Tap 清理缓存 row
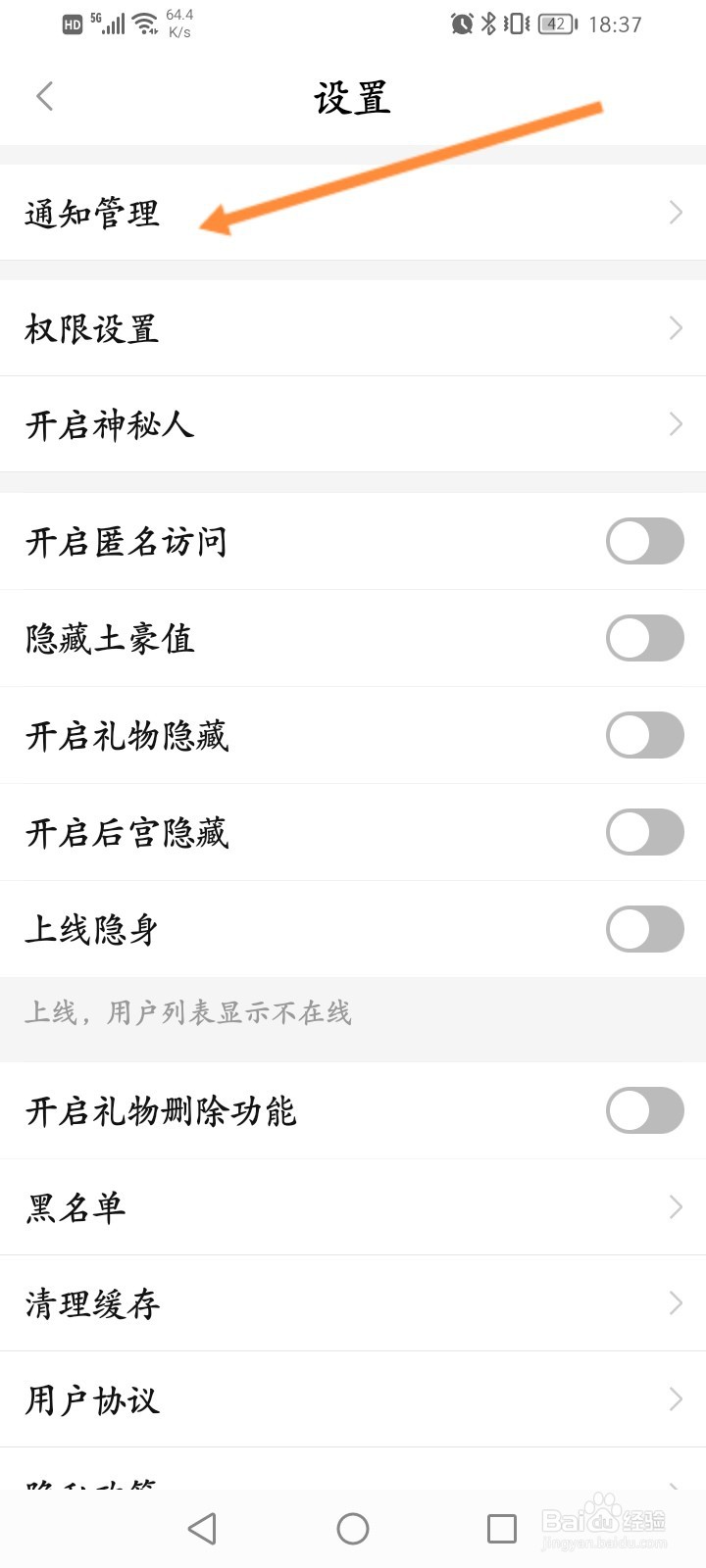 coord(353,1303)
